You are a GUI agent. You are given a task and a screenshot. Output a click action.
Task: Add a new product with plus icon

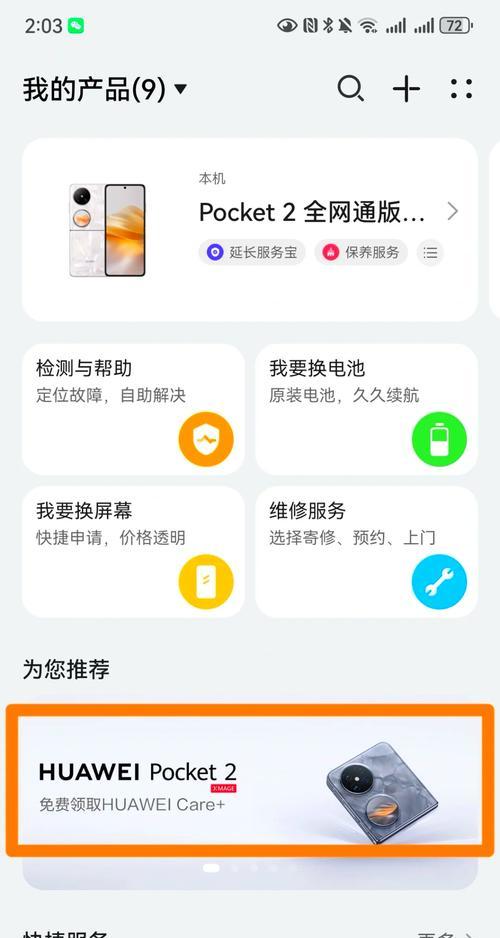(x=406, y=89)
